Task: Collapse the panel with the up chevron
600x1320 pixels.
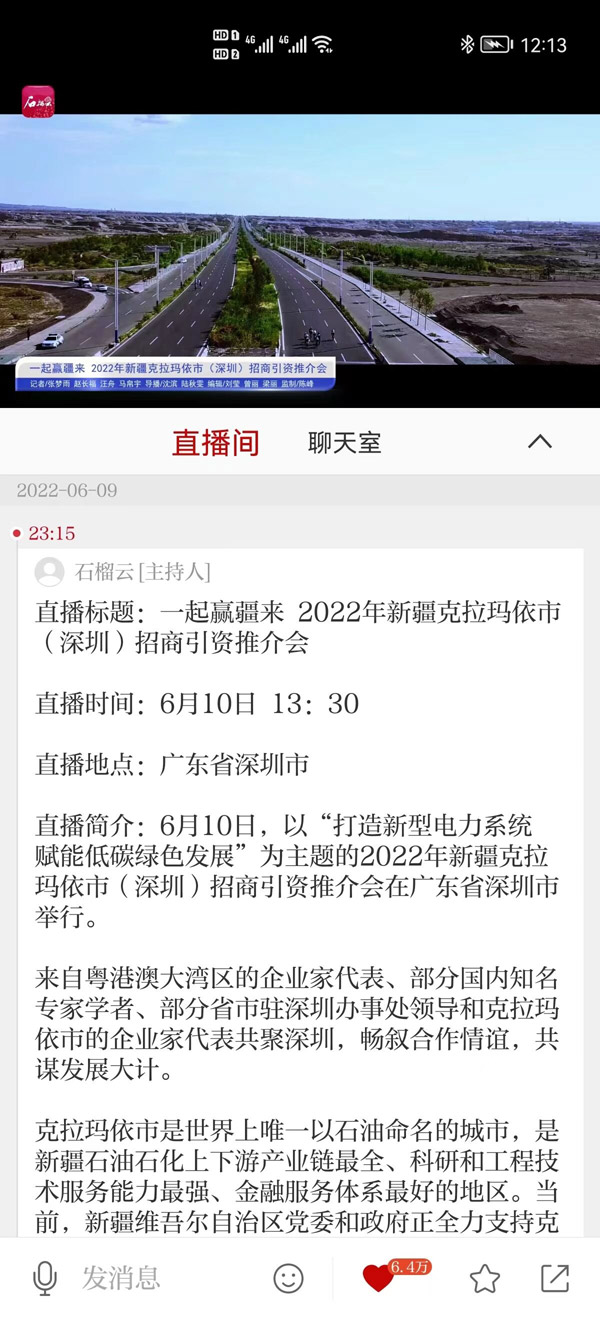Action: pos(539,442)
